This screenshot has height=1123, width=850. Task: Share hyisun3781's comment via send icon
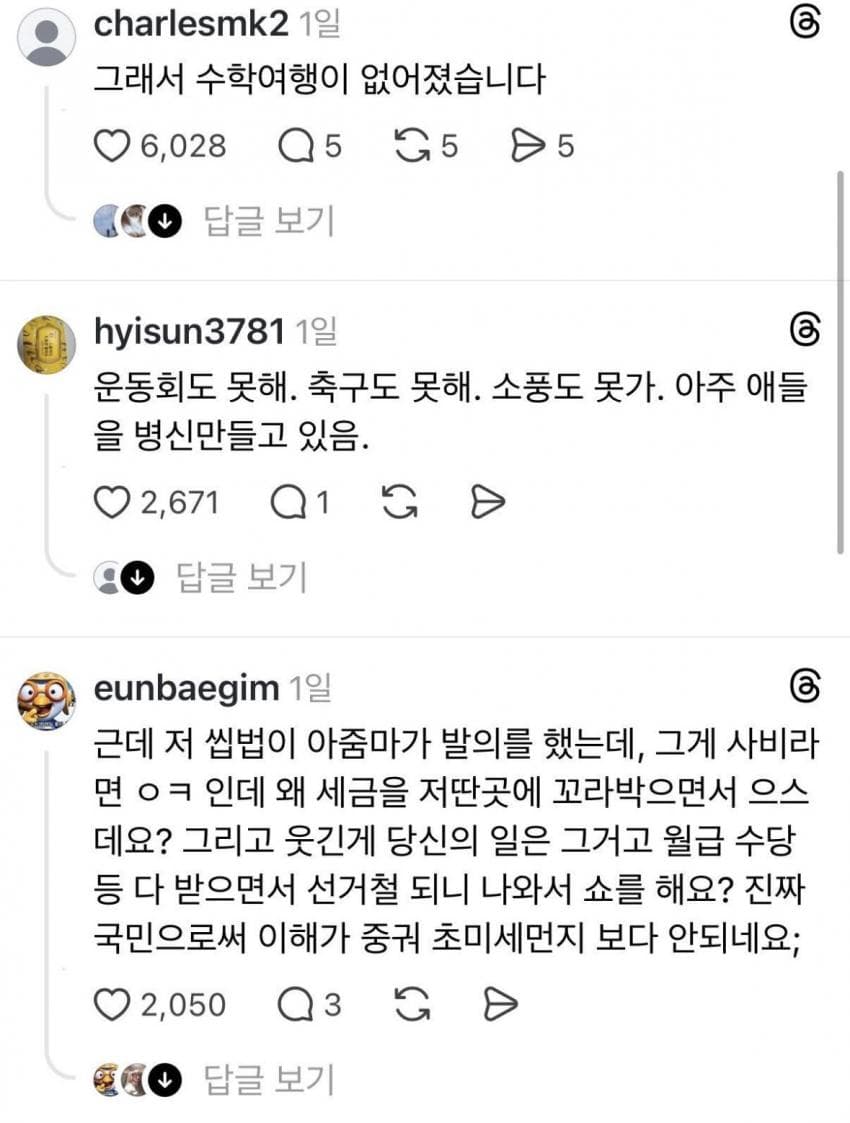coord(487,503)
